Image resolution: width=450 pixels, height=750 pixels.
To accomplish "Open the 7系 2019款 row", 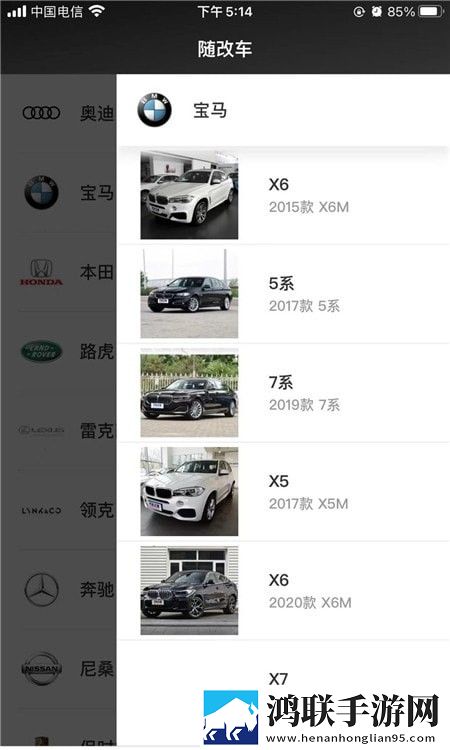I will click(x=284, y=393).
